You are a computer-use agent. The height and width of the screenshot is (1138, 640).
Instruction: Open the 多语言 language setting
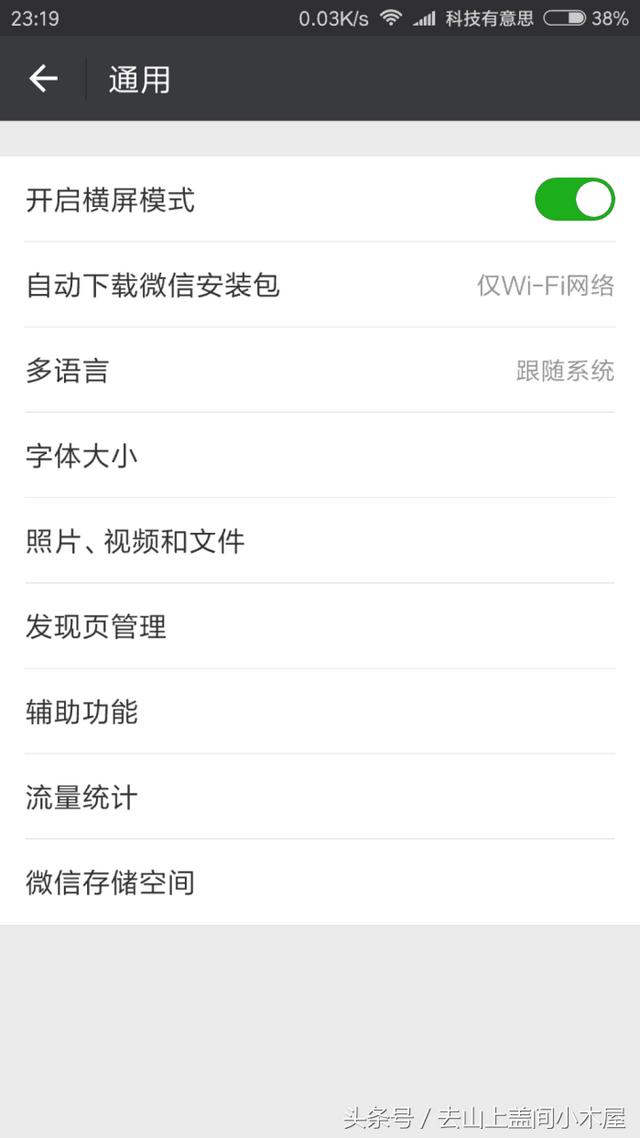(x=320, y=370)
